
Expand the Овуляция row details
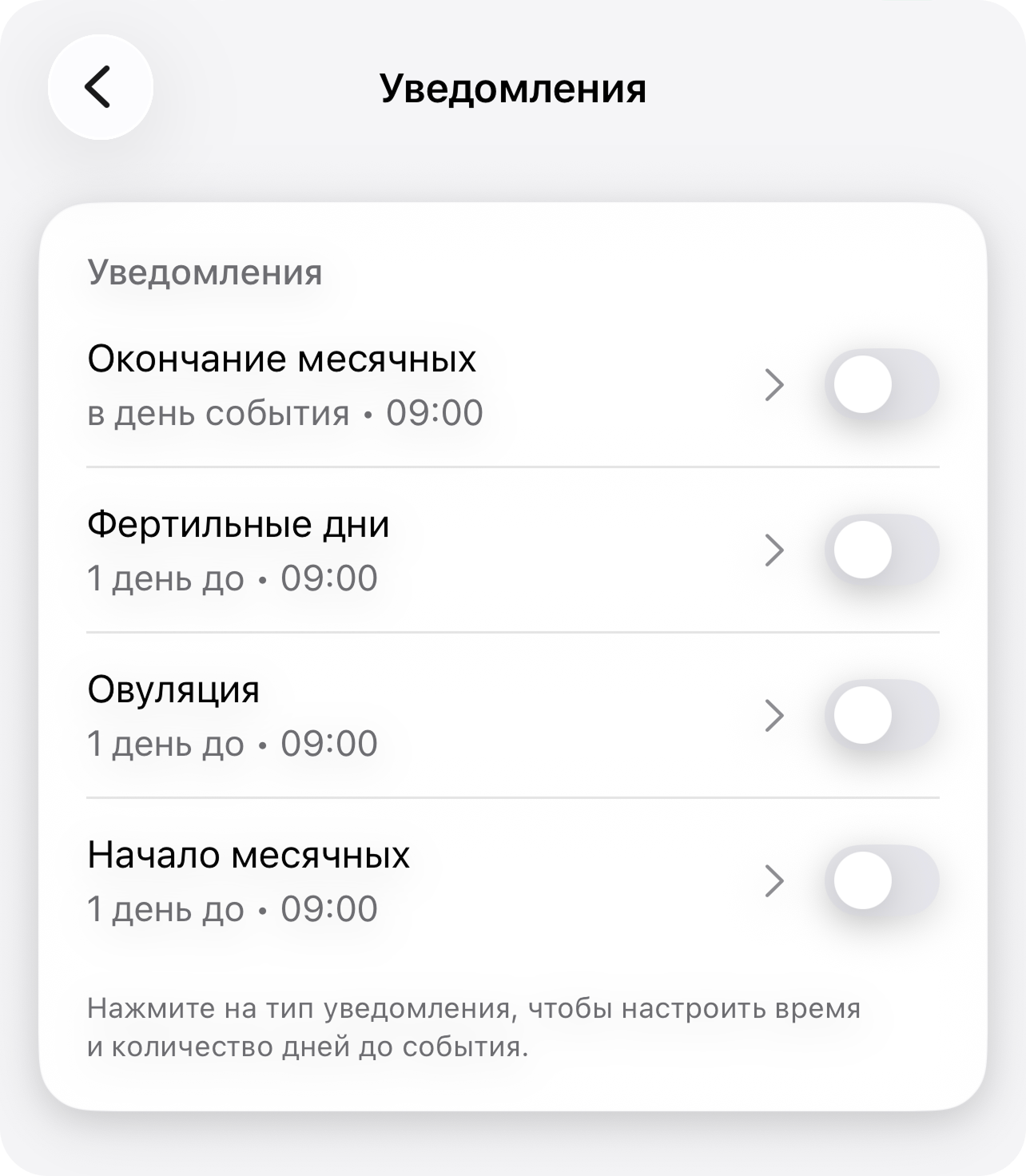773,717
